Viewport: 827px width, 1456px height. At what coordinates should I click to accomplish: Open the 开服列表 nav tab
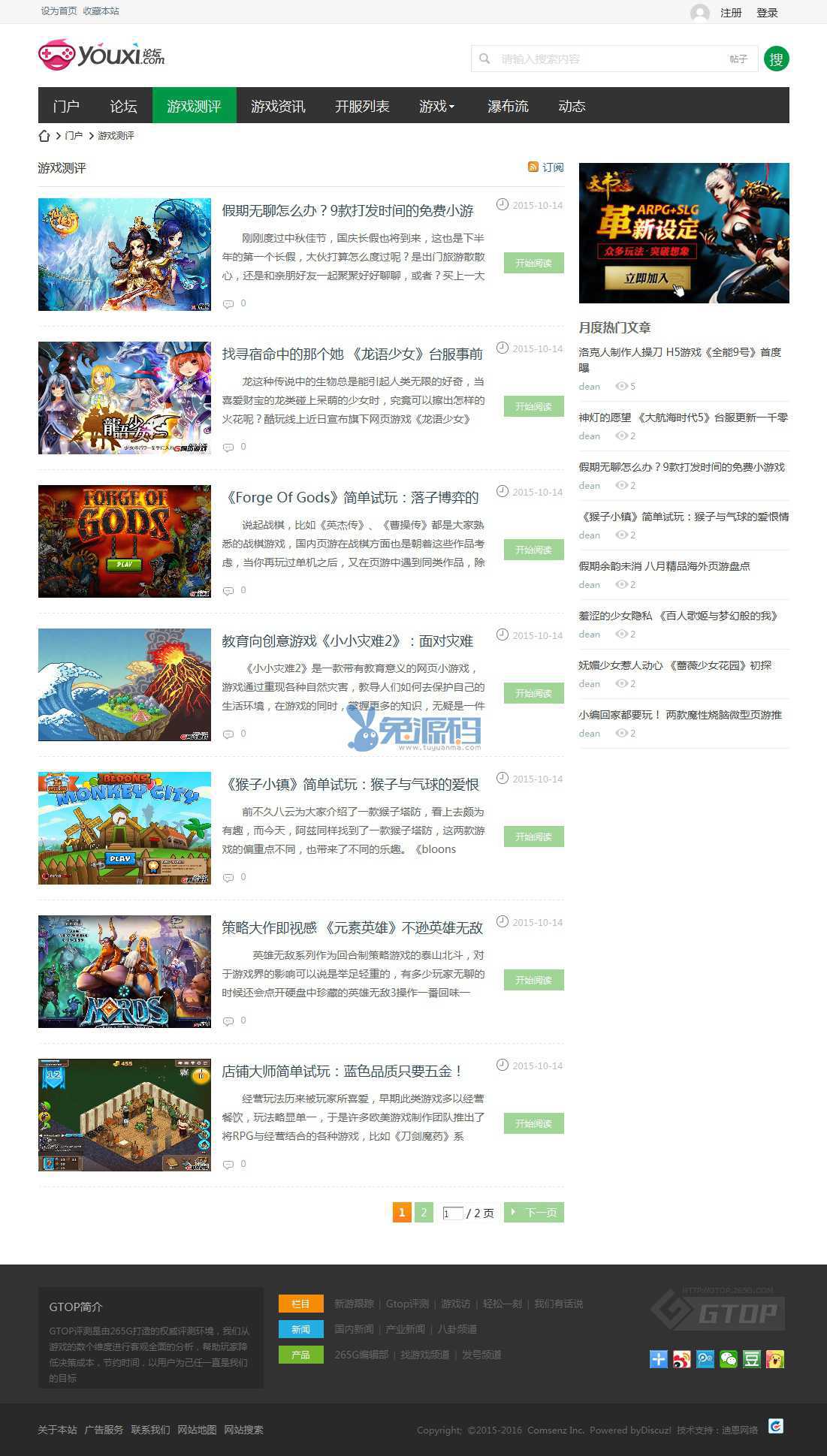pyautogui.click(x=362, y=106)
